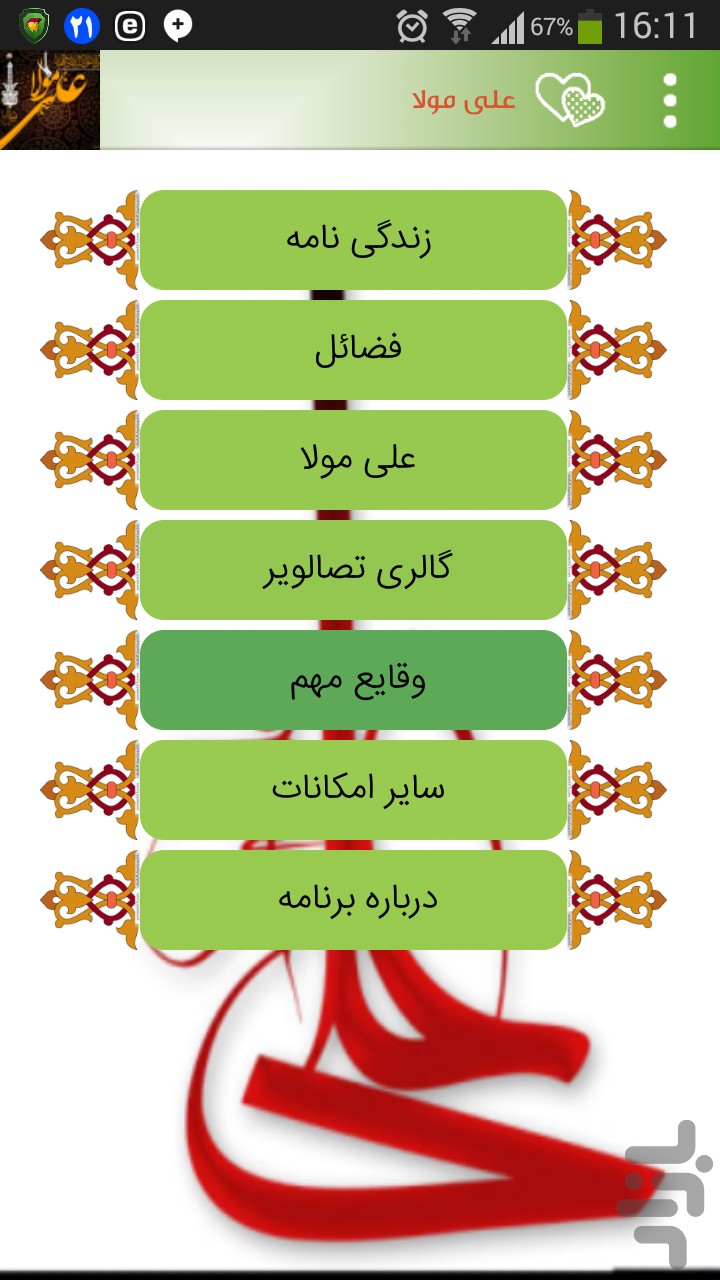Open the فضائل section
The height and width of the screenshot is (1280, 720).
tap(354, 350)
